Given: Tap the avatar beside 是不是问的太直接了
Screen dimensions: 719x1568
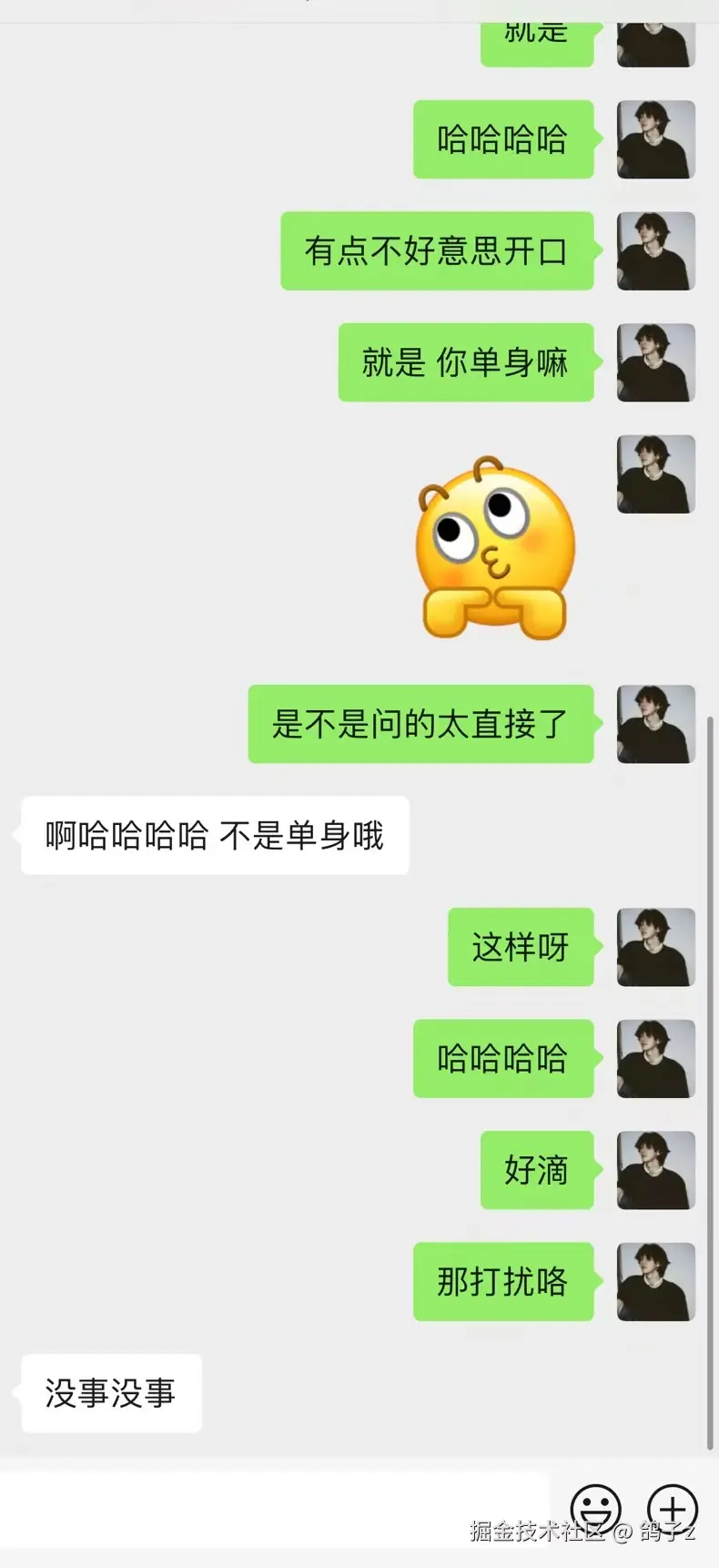Looking at the screenshot, I should coord(655,725).
